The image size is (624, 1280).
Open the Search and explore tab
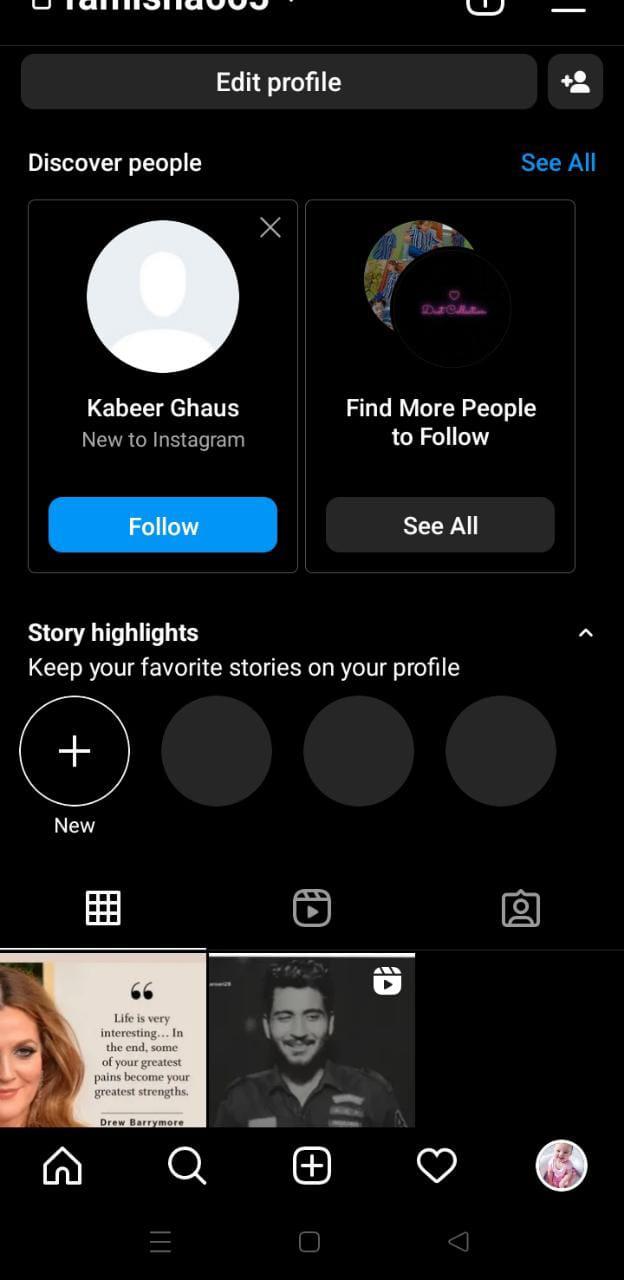[187, 1165]
